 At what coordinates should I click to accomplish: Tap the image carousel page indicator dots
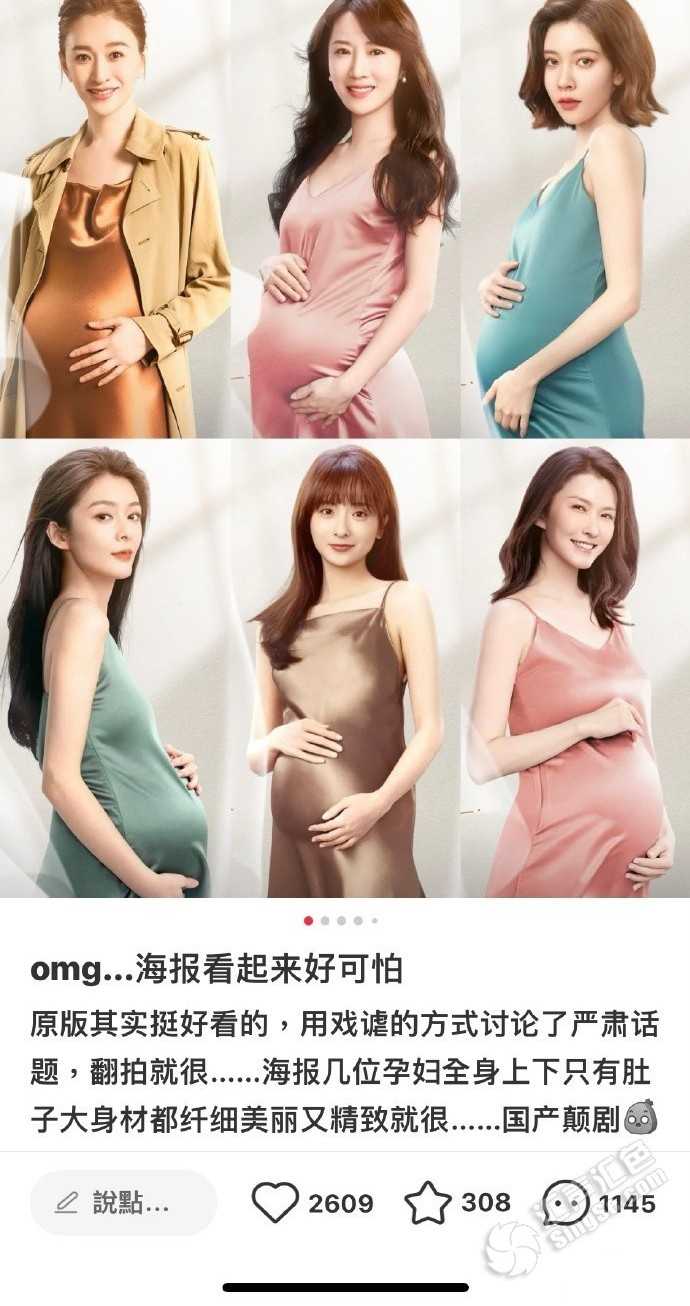coord(341,920)
